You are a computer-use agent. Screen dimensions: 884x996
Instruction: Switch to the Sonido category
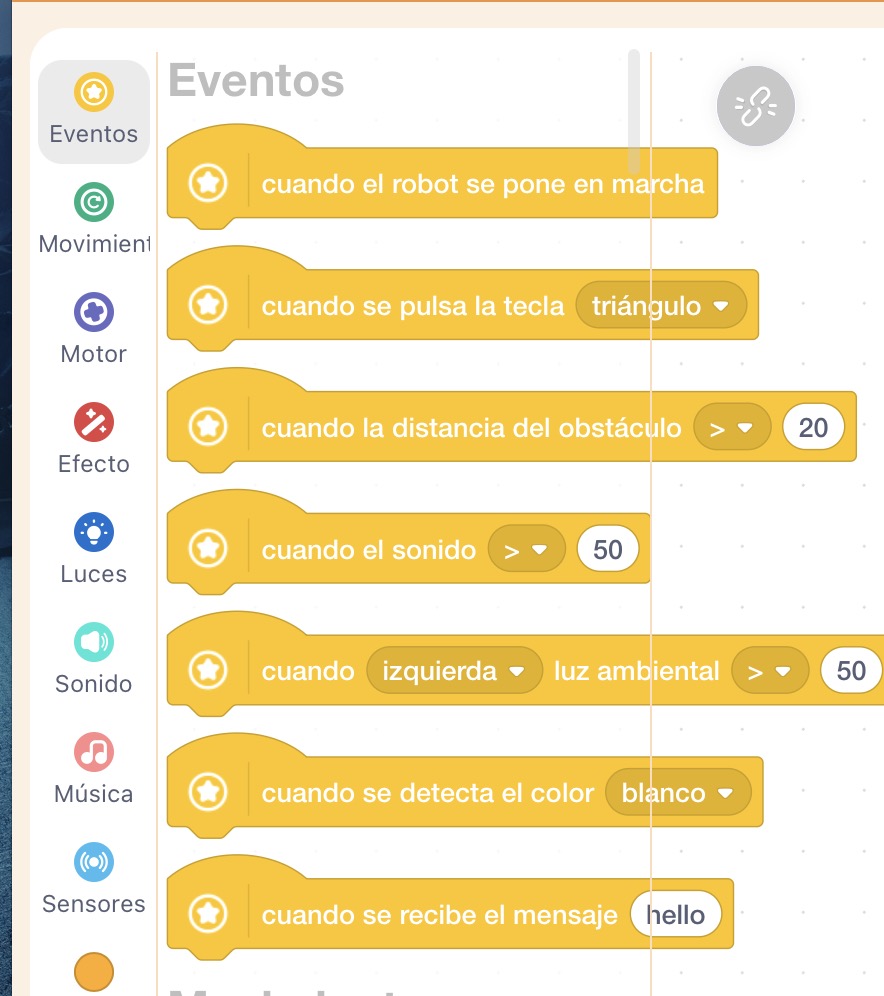click(x=93, y=660)
